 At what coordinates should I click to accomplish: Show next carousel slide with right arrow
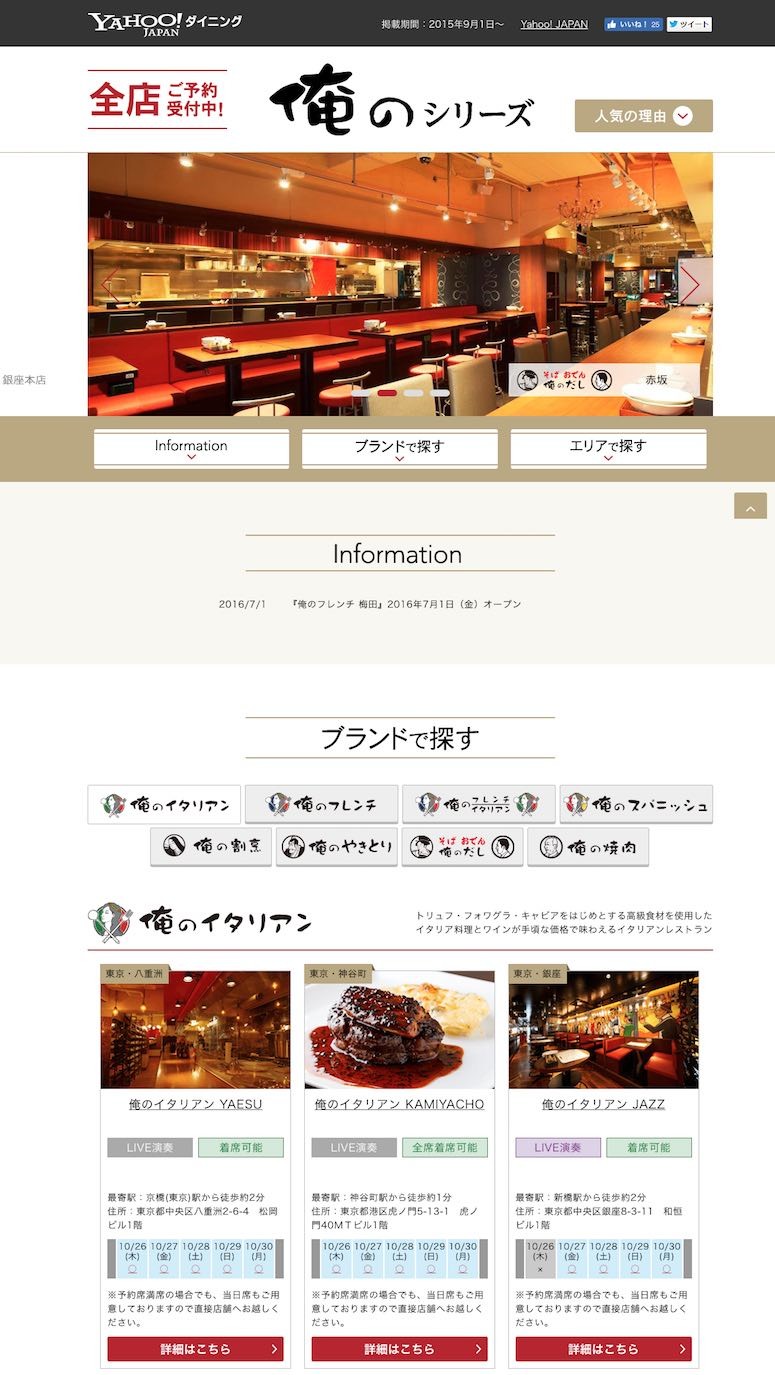(x=691, y=284)
